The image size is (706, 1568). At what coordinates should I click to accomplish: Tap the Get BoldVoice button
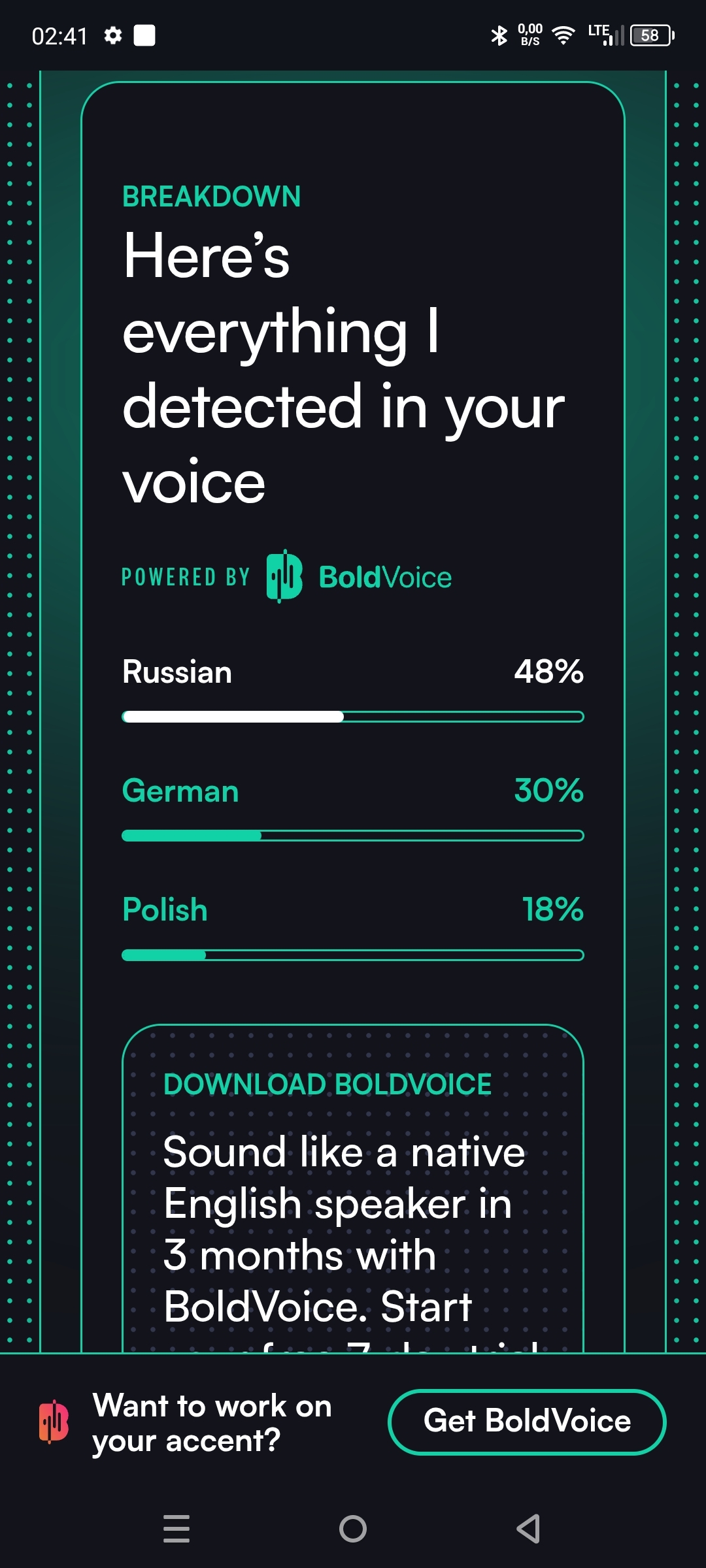527,1422
